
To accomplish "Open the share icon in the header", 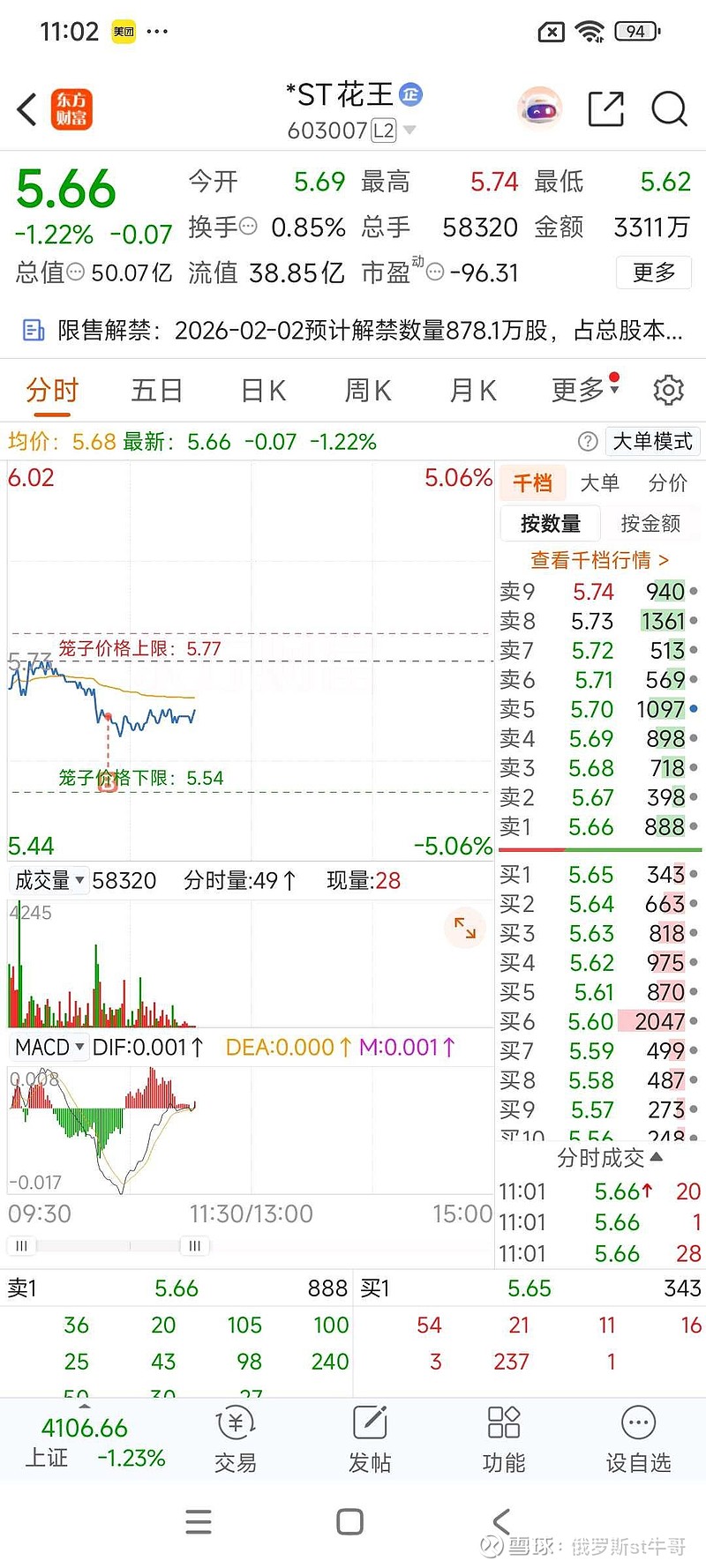I will [x=605, y=109].
